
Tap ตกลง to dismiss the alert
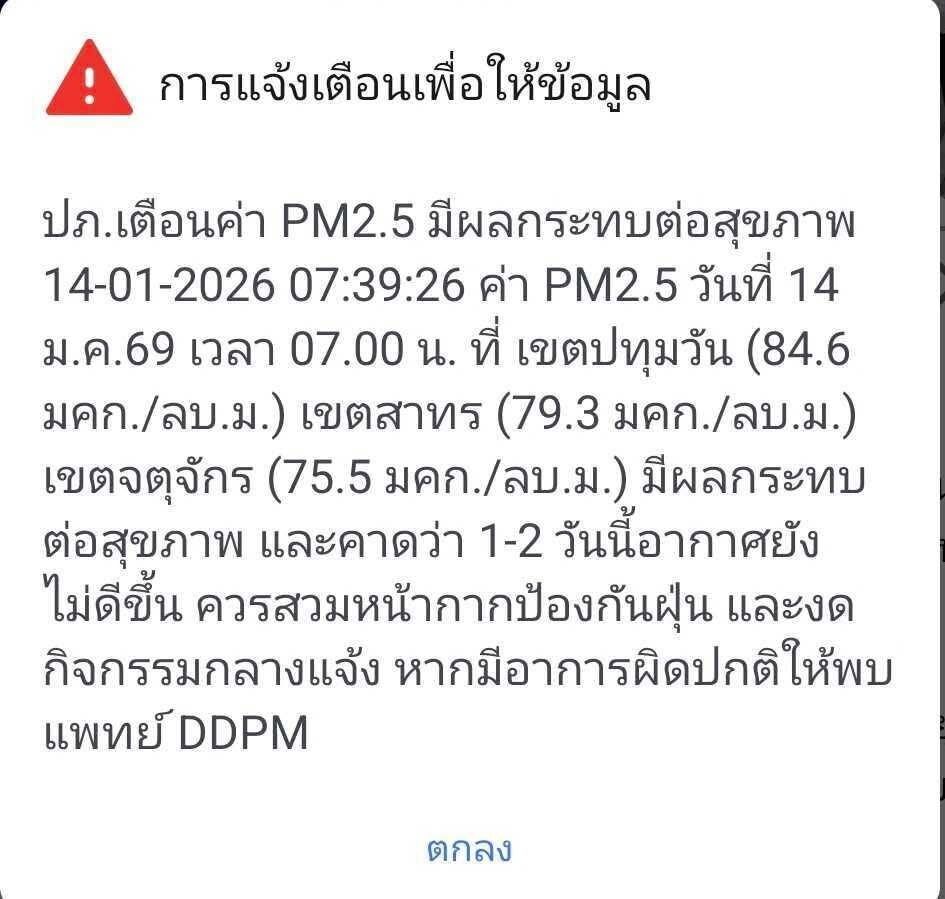pyautogui.click(x=469, y=850)
